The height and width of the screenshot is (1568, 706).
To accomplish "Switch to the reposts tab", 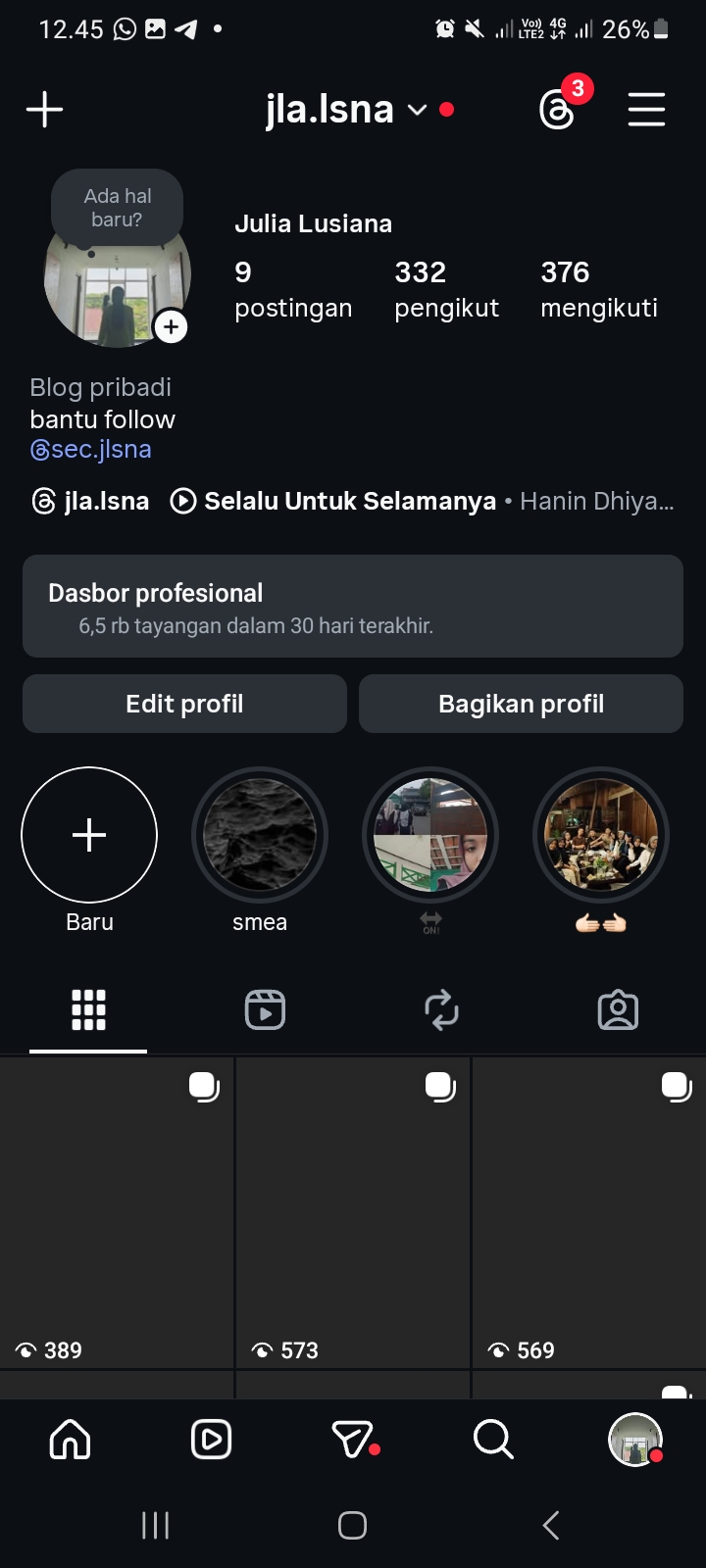I will 441,1009.
